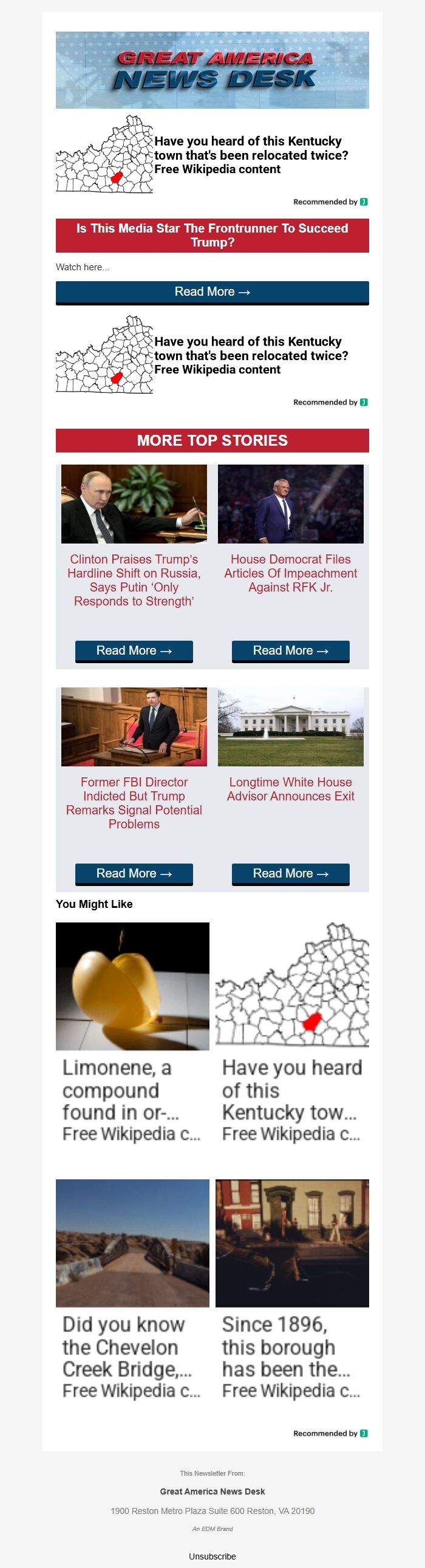The image size is (425, 1568).
Task: Read more on the White House advisor exit
Action: tap(290, 873)
